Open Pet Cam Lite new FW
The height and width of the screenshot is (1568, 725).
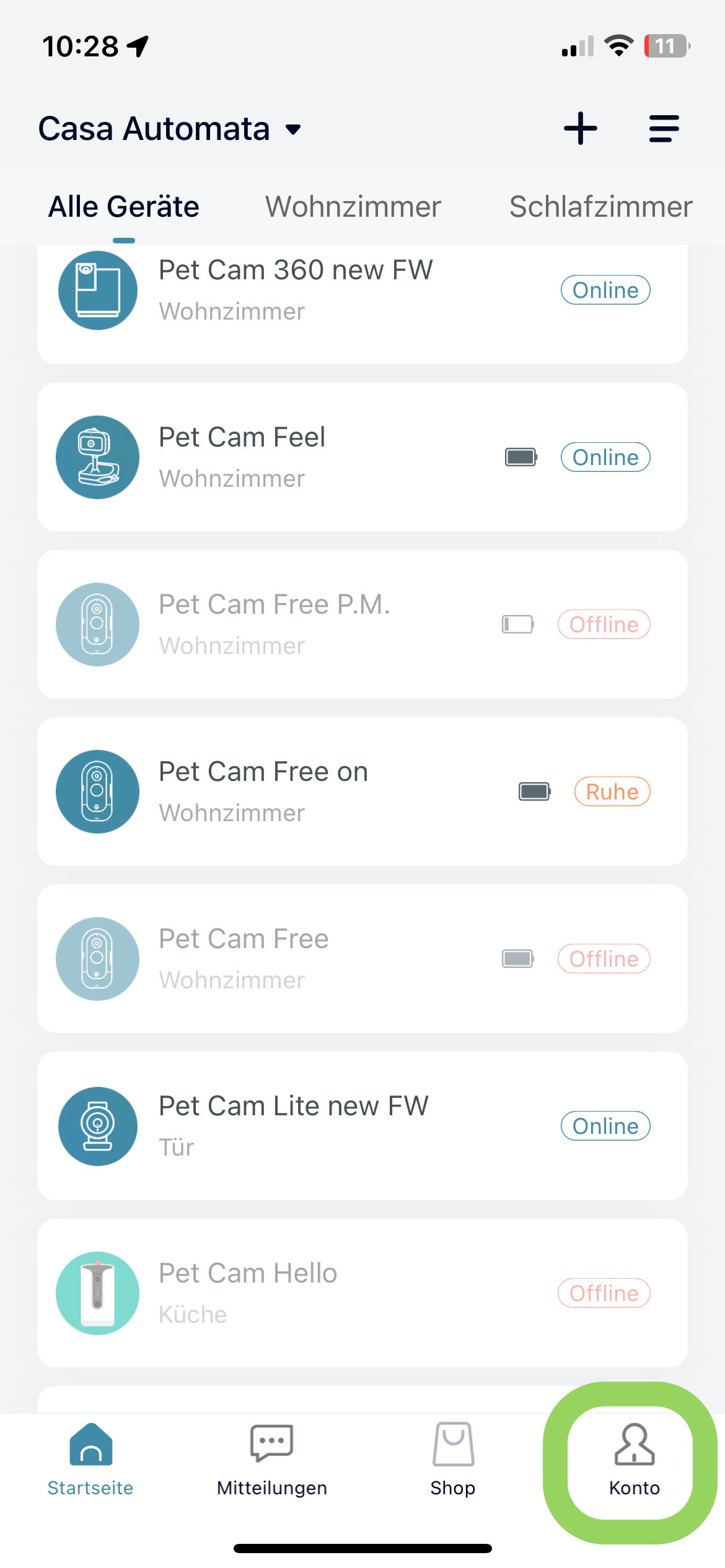point(362,1126)
